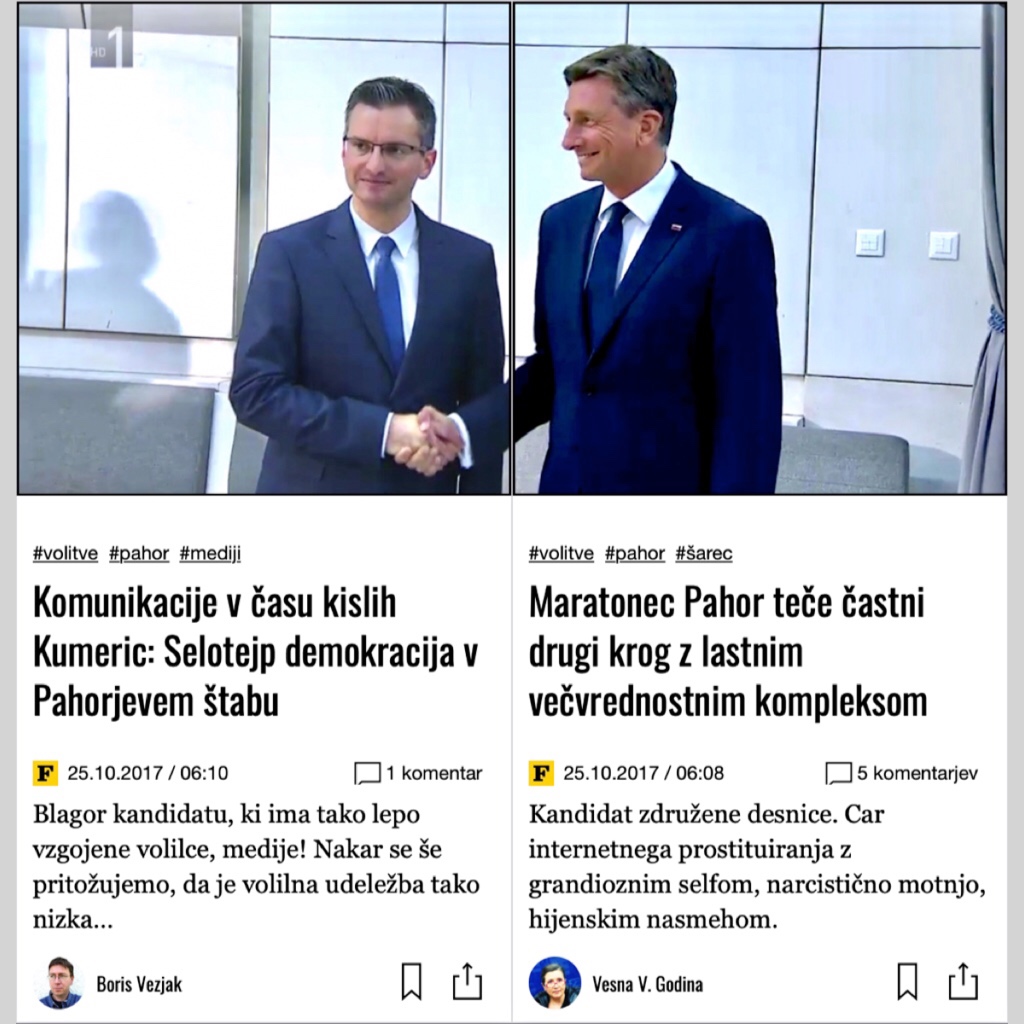Share Boris Vezjak's article
1024x1024 pixels.
click(467, 981)
